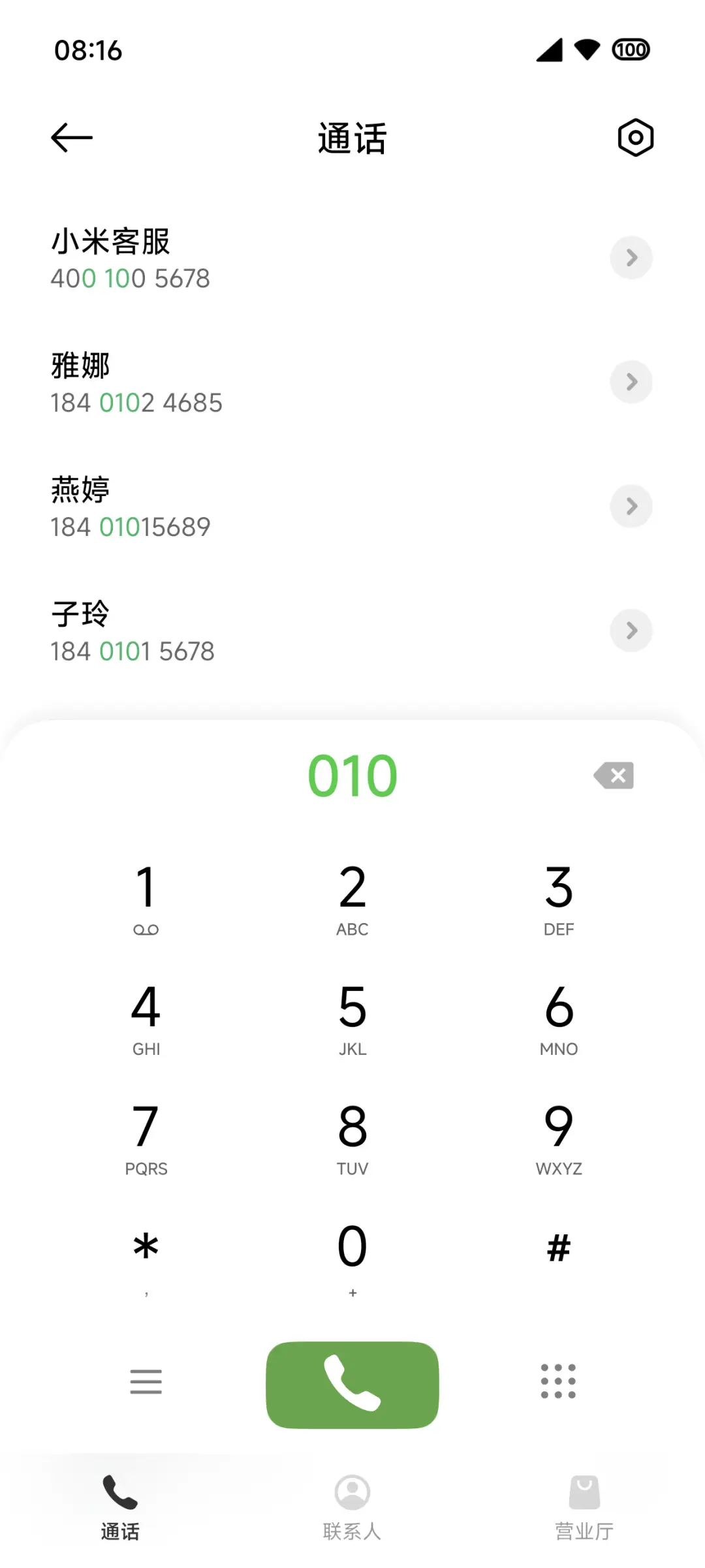The image size is (705, 1568).
Task: Open the call record for 子玲
Action: [x=631, y=630]
